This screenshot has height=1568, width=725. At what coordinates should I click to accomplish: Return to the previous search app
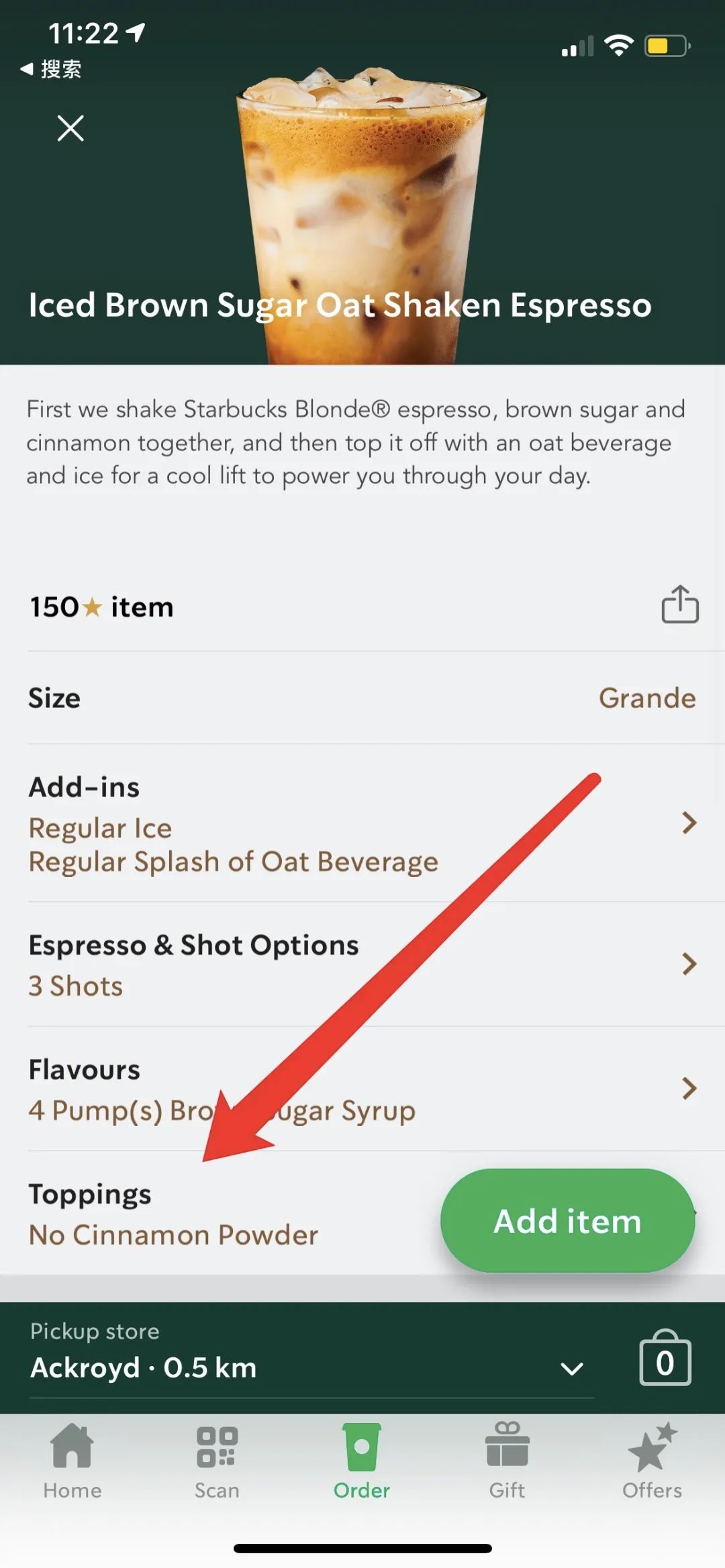point(50,69)
